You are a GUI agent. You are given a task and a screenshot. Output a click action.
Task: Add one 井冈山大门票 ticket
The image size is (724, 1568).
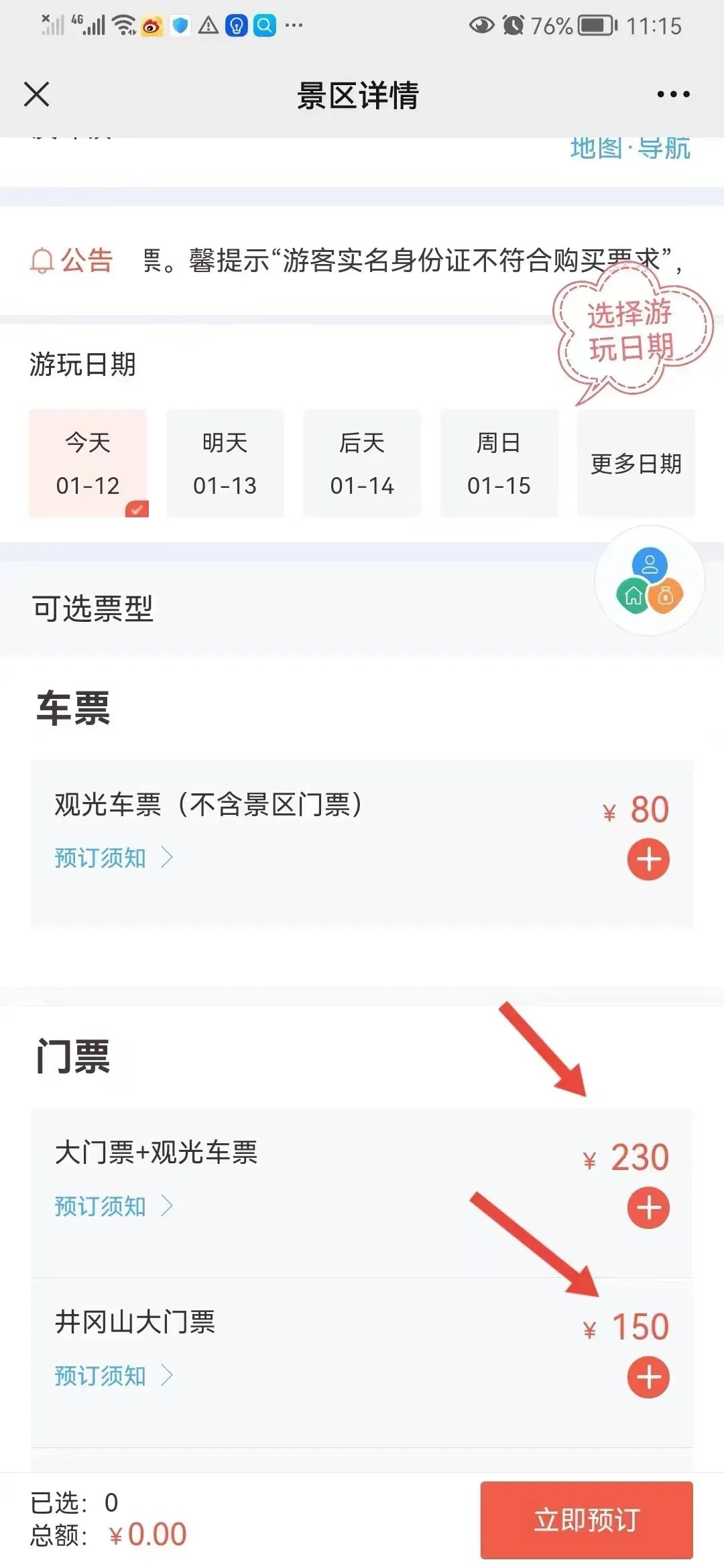point(648,1377)
